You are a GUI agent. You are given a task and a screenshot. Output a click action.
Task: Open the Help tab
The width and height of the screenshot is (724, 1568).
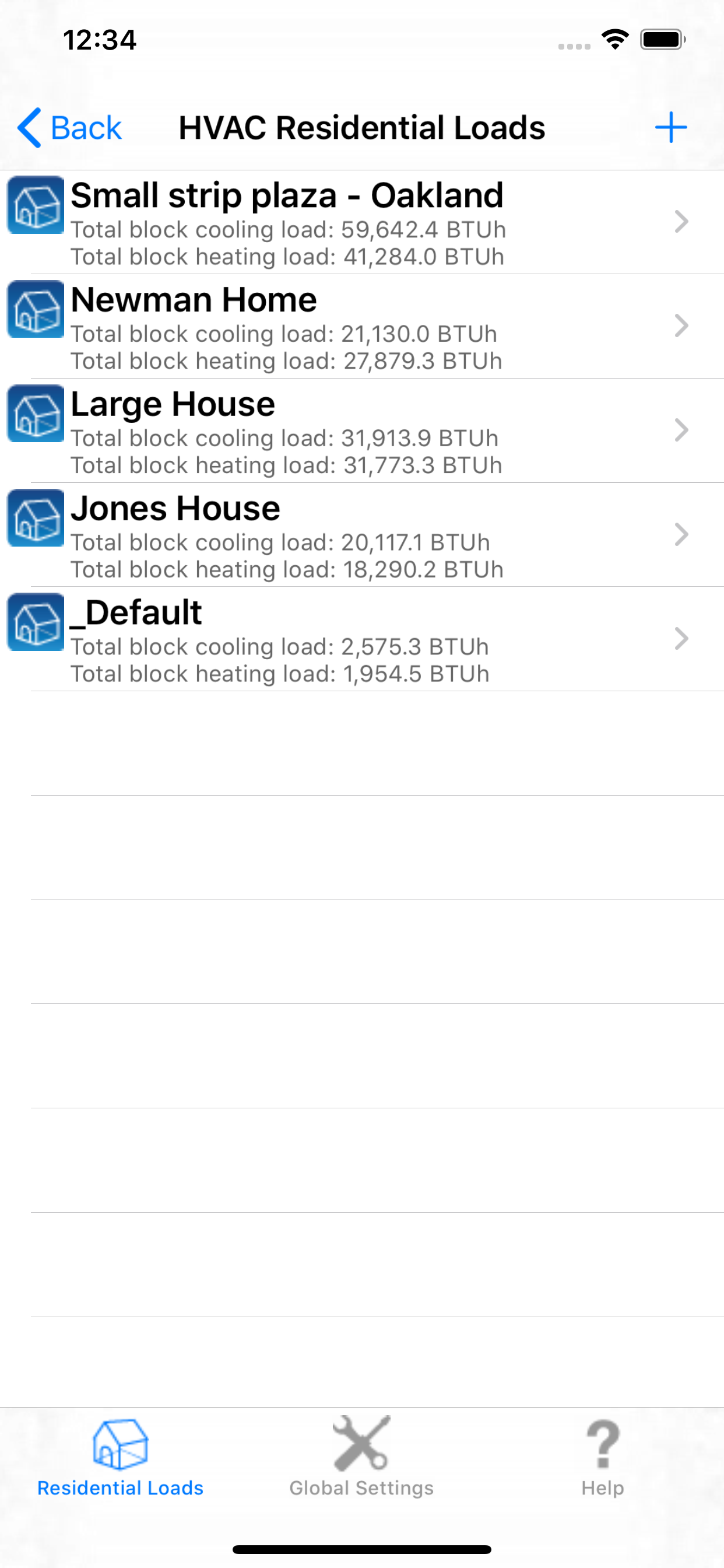602,1458
